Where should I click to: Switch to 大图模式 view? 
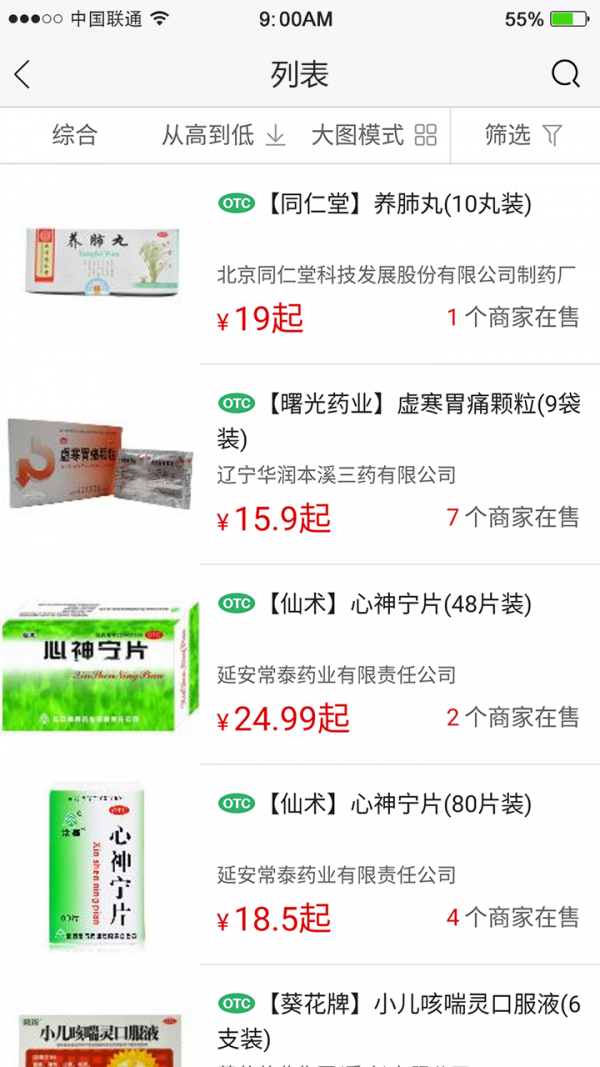coord(374,135)
